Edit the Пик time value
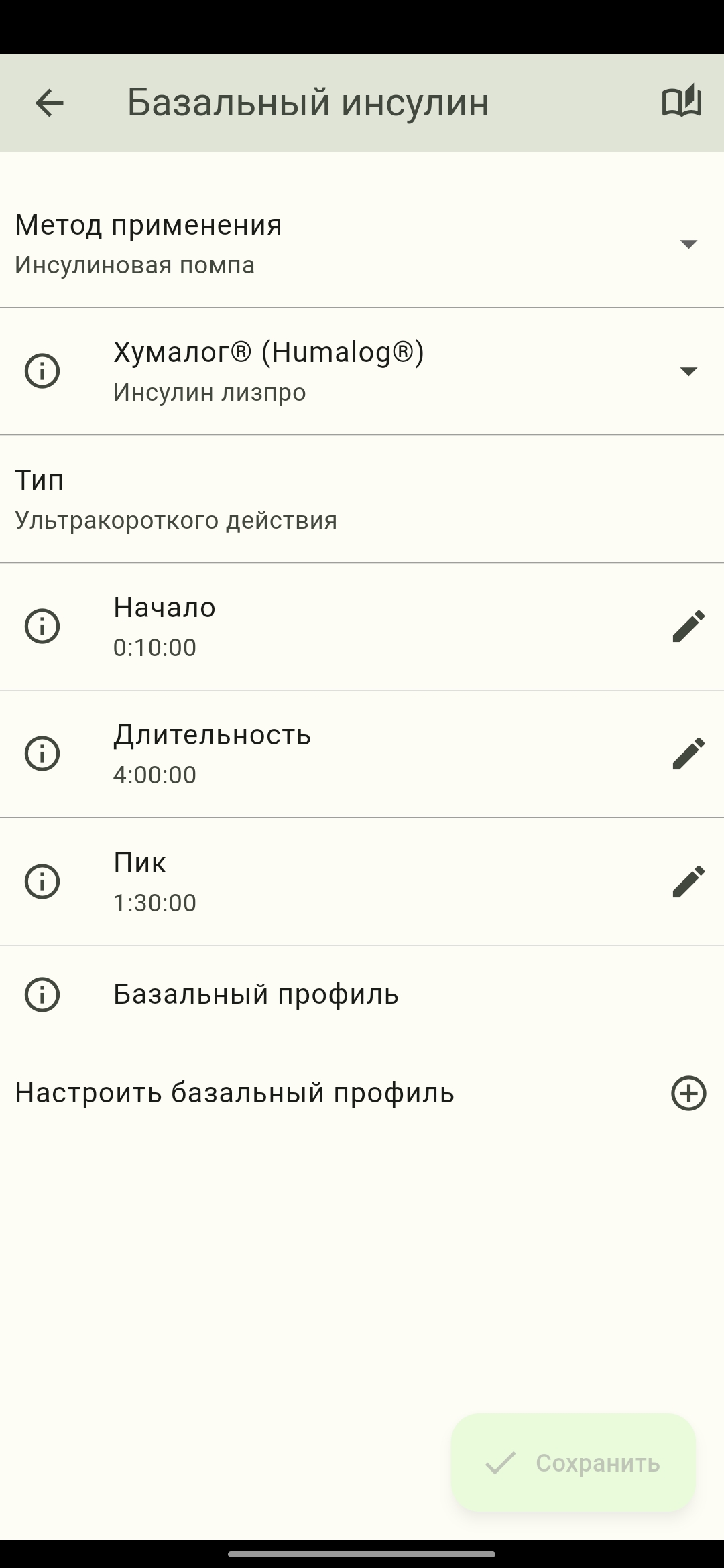This screenshot has height=1568, width=724. coord(688,881)
